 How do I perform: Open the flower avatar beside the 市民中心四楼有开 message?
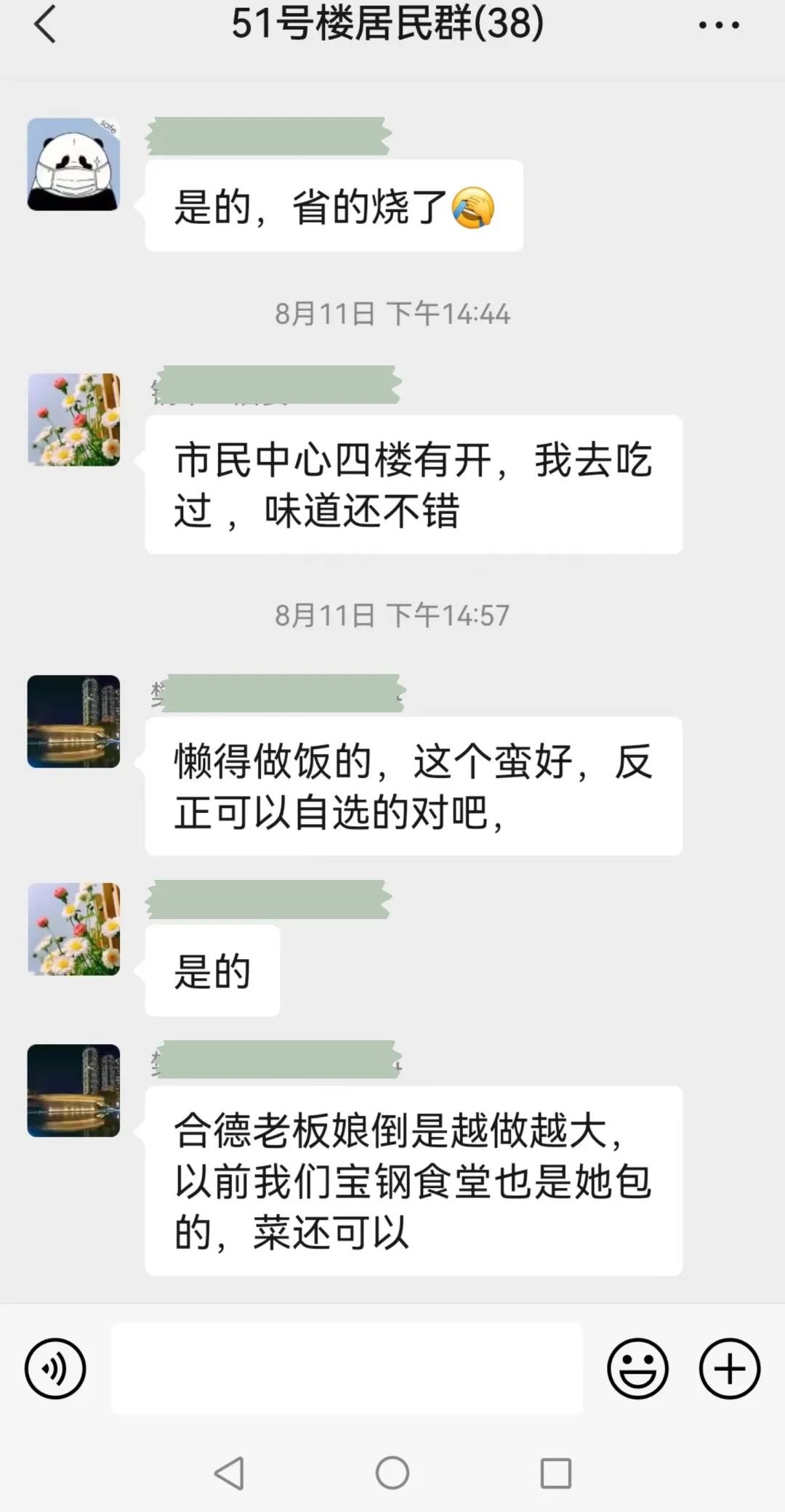pyautogui.click(x=73, y=419)
